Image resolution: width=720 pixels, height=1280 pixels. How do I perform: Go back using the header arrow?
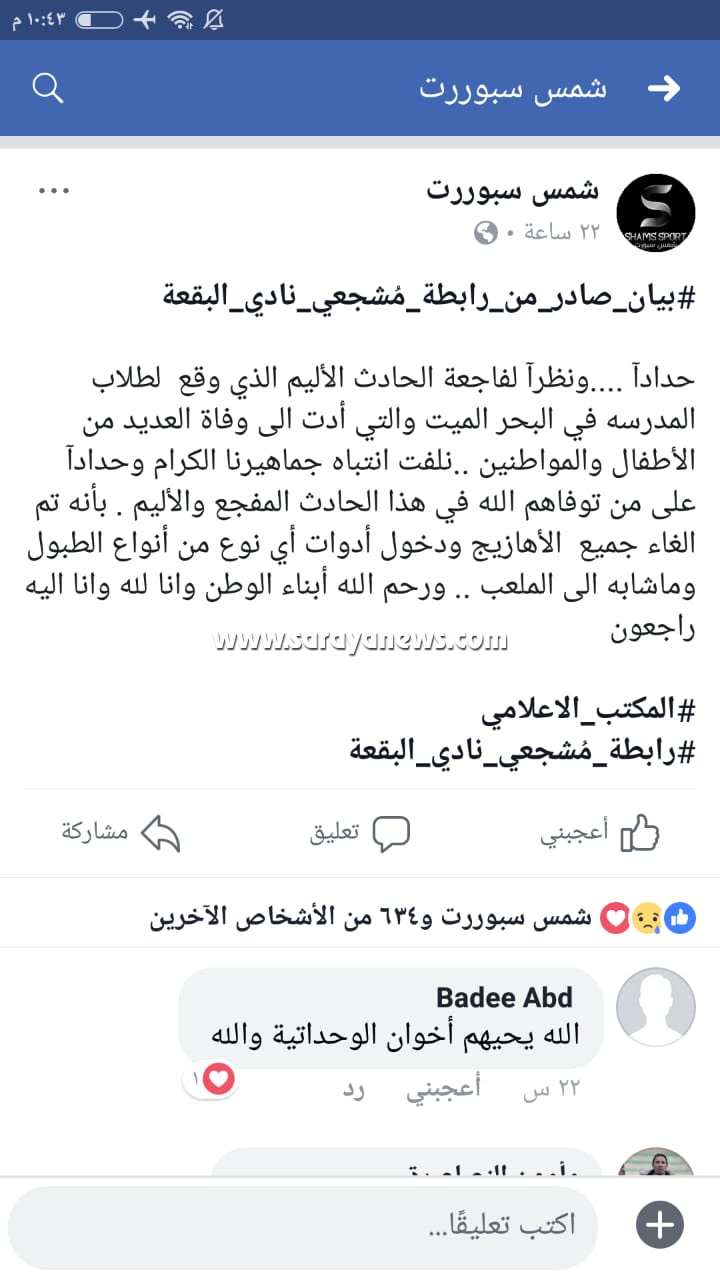[x=664, y=88]
